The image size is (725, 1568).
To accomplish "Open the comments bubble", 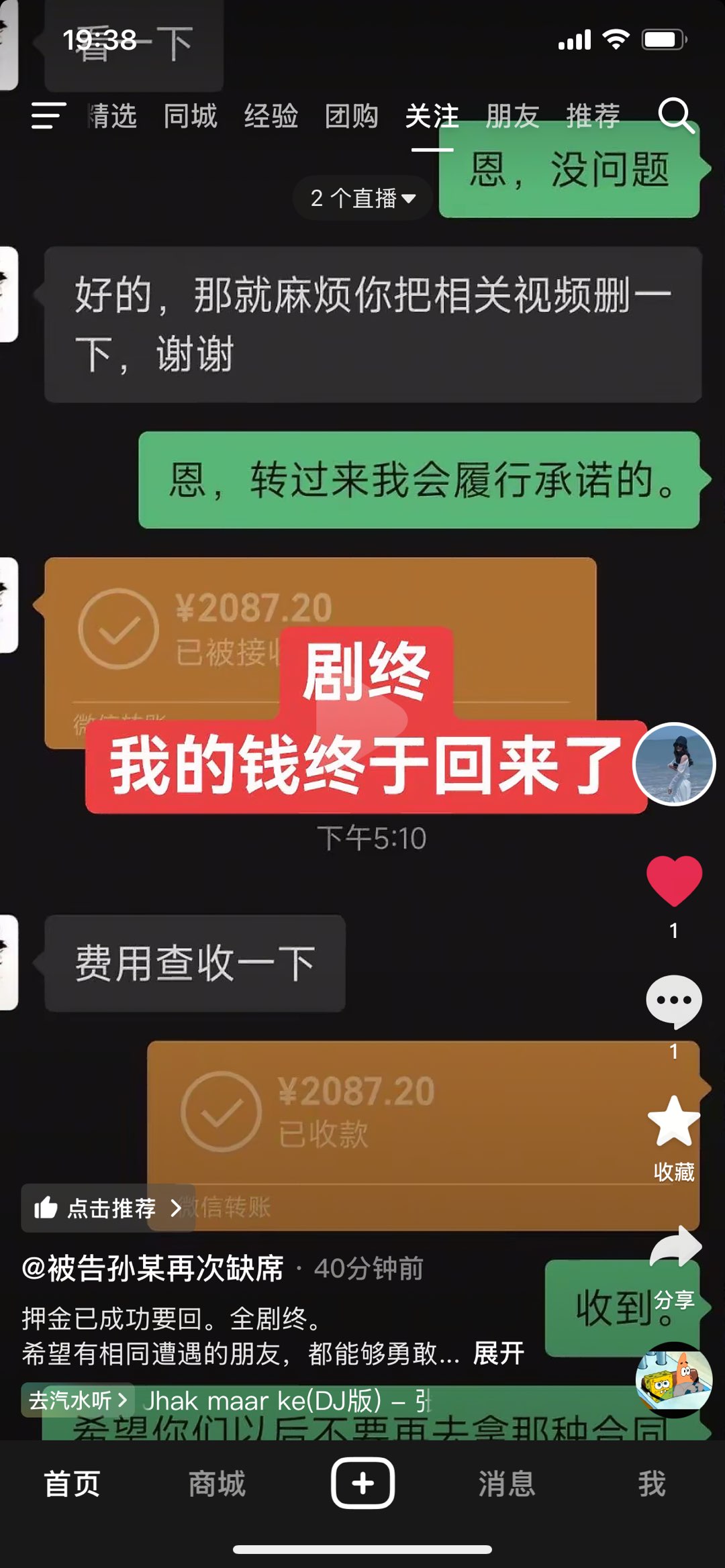I will pyautogui.click(x=674, y=1001).
